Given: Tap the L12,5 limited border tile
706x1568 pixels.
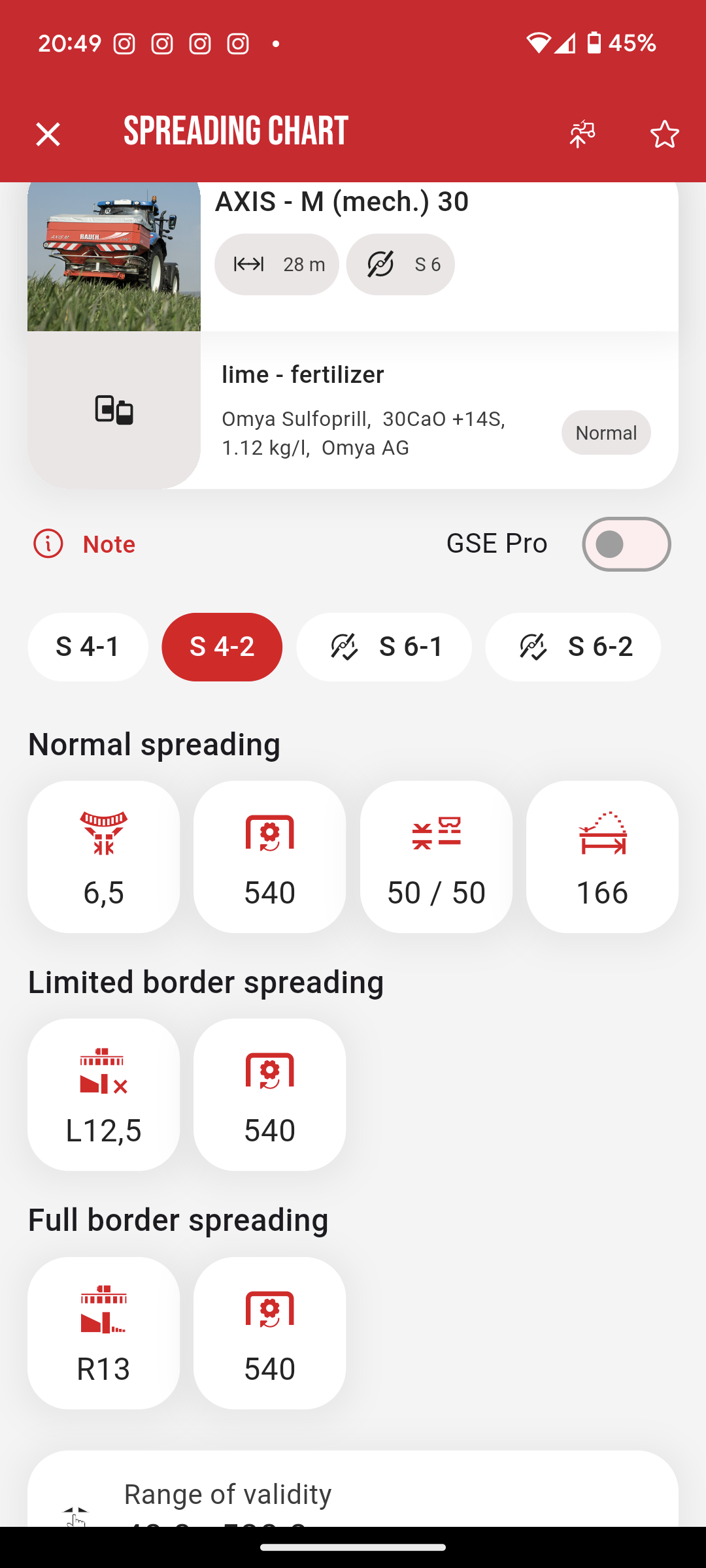Looking at the screenshot, I should tap(103, 1094).
